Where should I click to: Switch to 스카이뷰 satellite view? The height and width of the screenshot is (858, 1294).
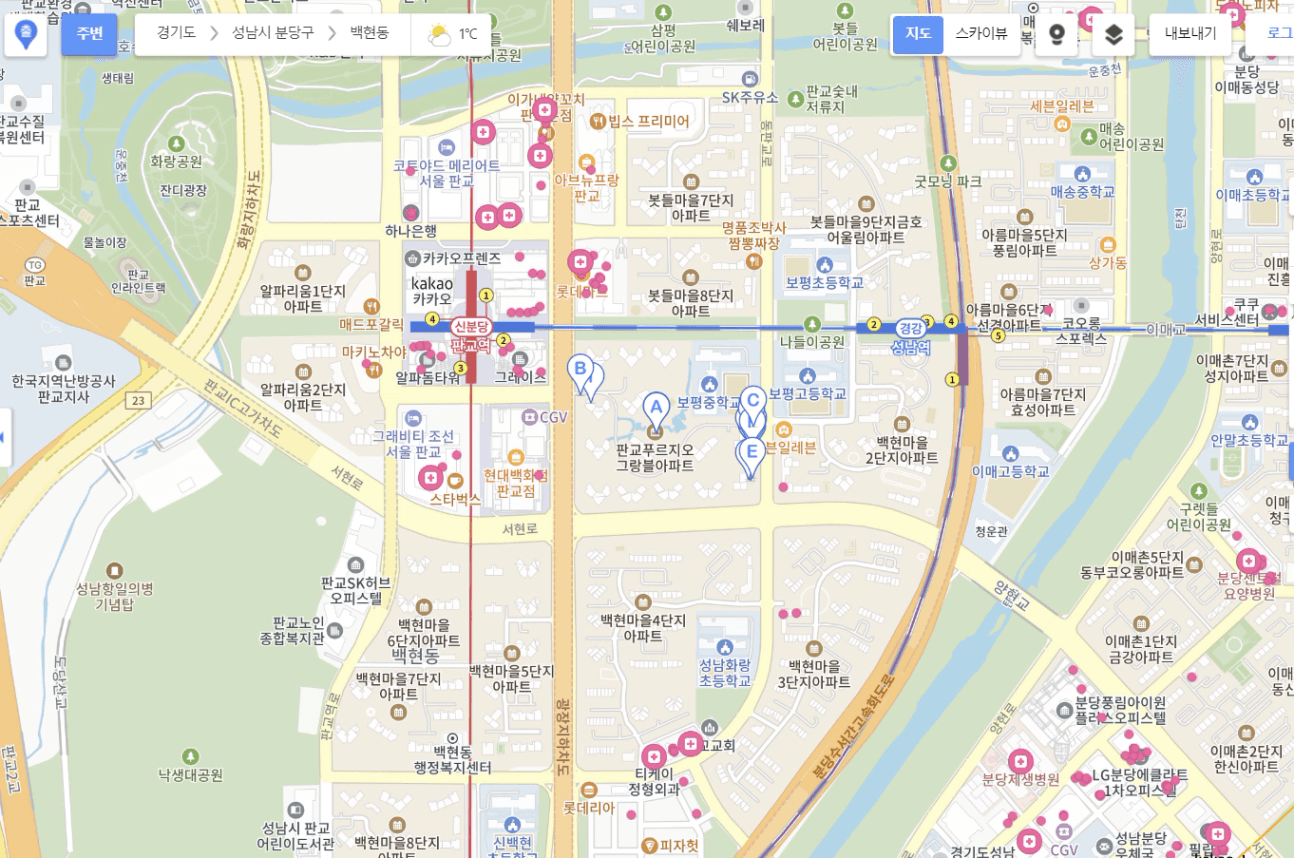[981, 34]
